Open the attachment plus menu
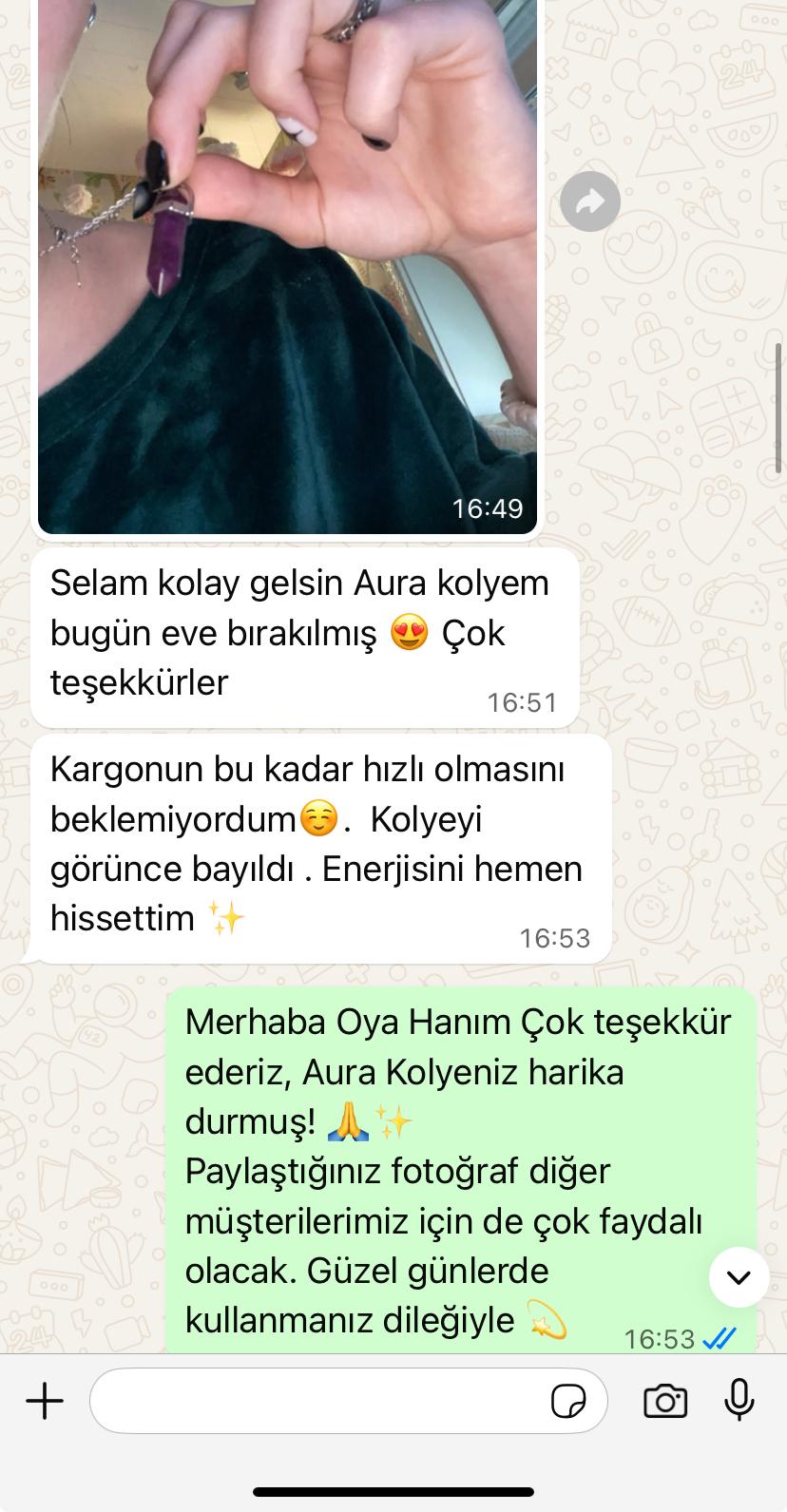Image resolution: width=787 pixels, height=1512 pixels. pyautogui.click(x=45, y=1401)
